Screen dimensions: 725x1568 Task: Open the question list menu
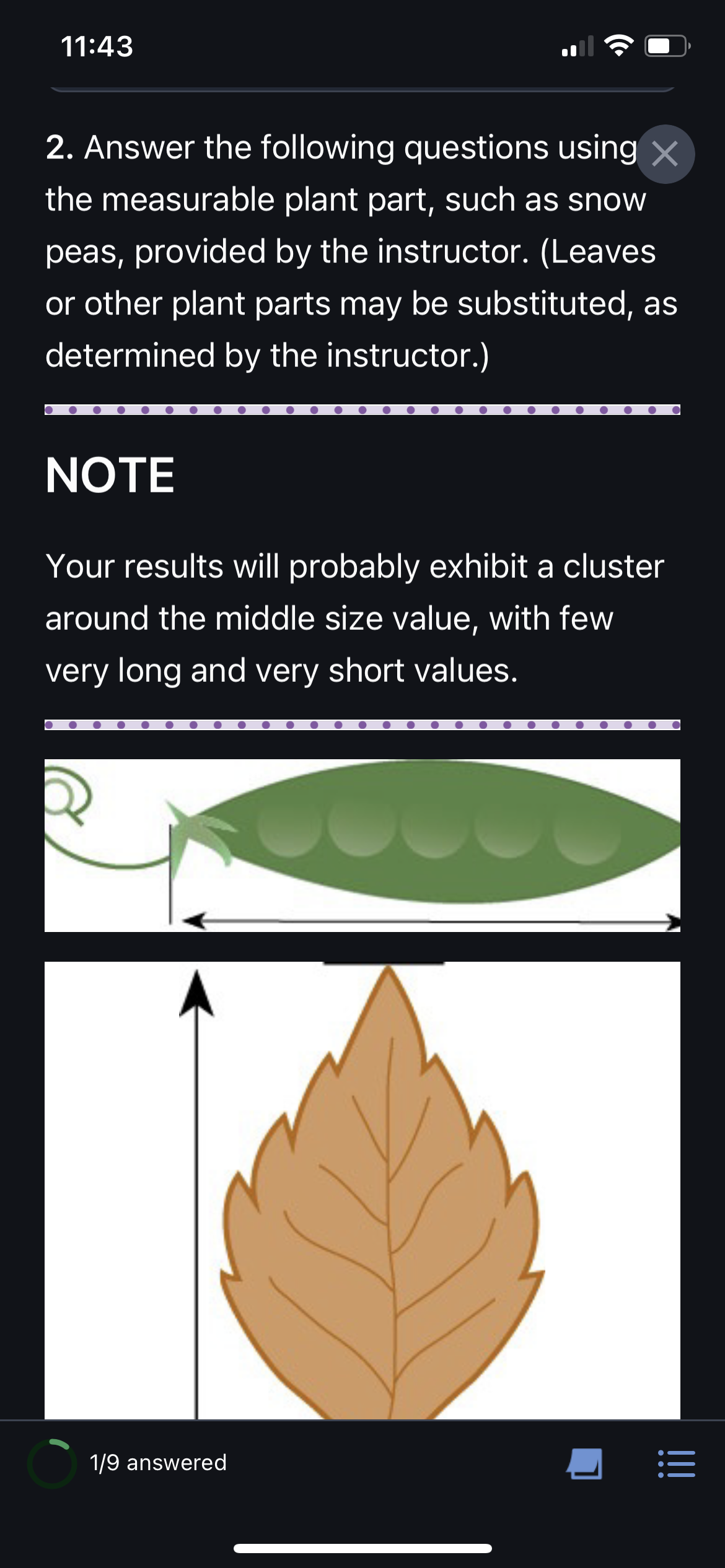(x=676, y=1464)
